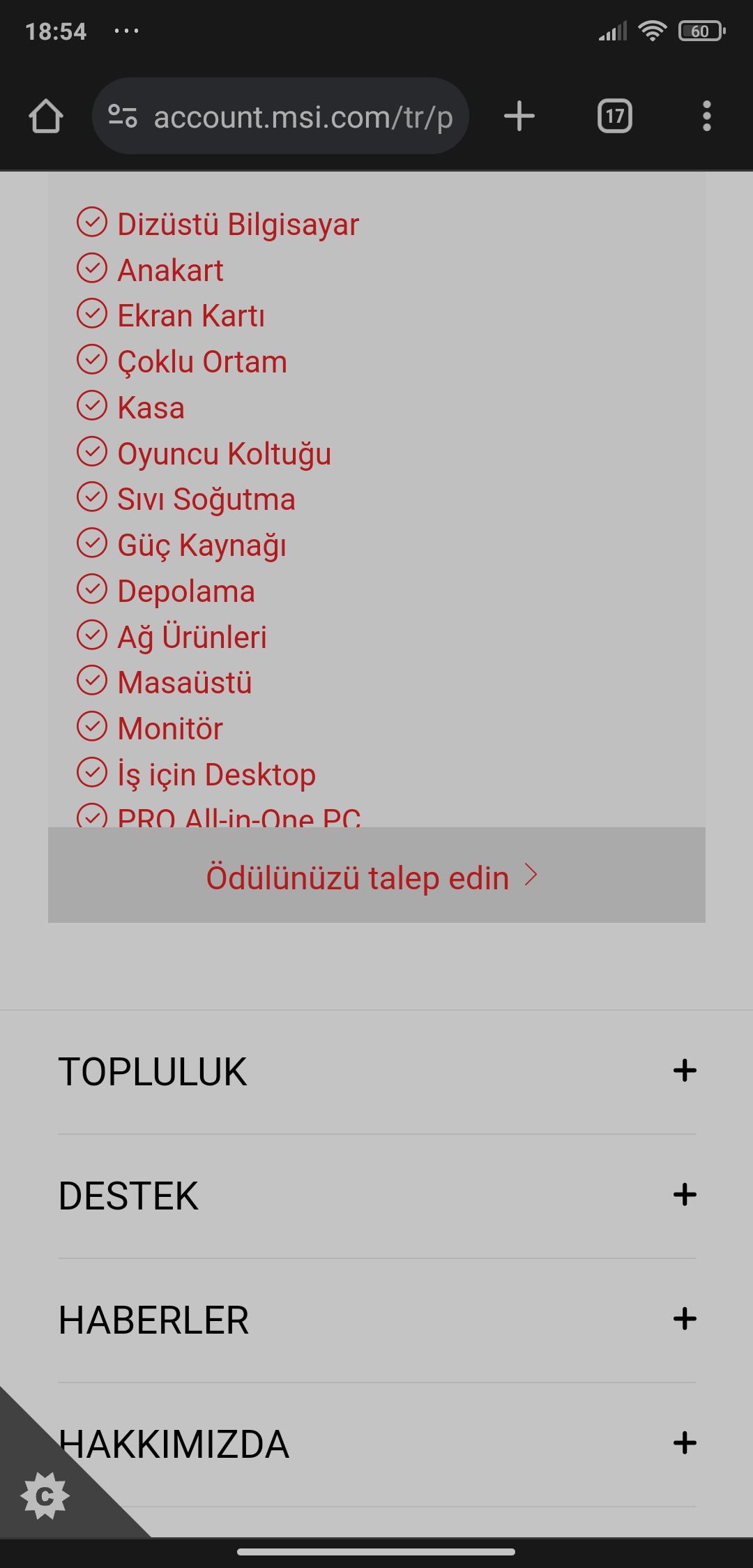Select the Anakart category
This screenshot has height=1568, width=753.
(x=170, y=271)
